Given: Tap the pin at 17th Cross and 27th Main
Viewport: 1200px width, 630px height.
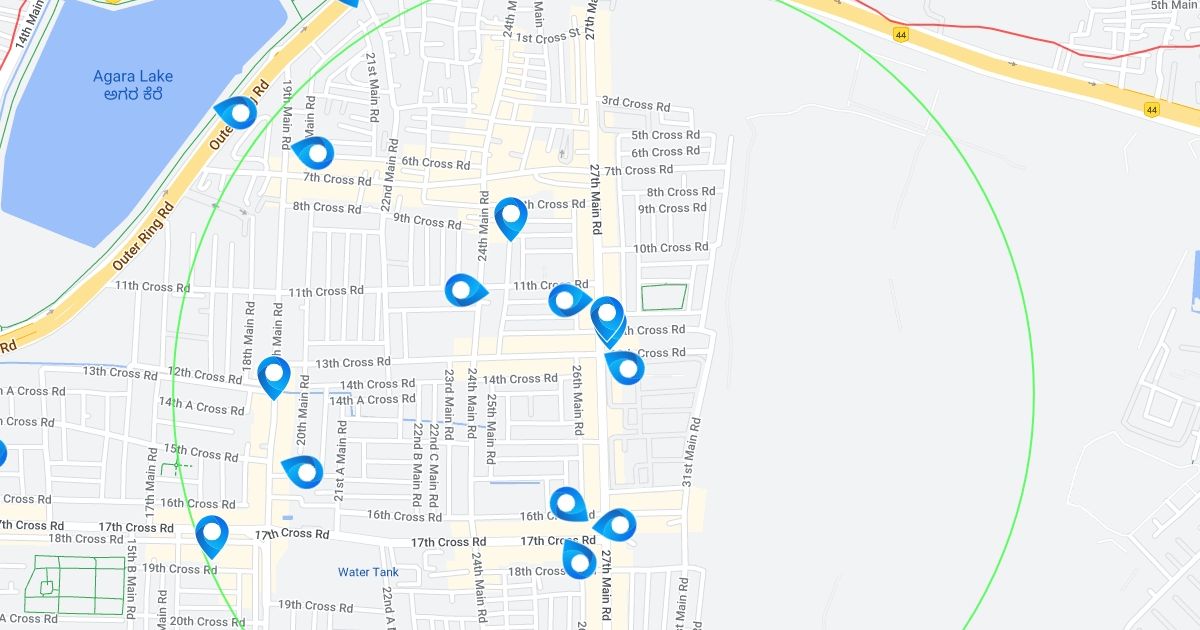Looking at the screenshot, I should [618, 524].
